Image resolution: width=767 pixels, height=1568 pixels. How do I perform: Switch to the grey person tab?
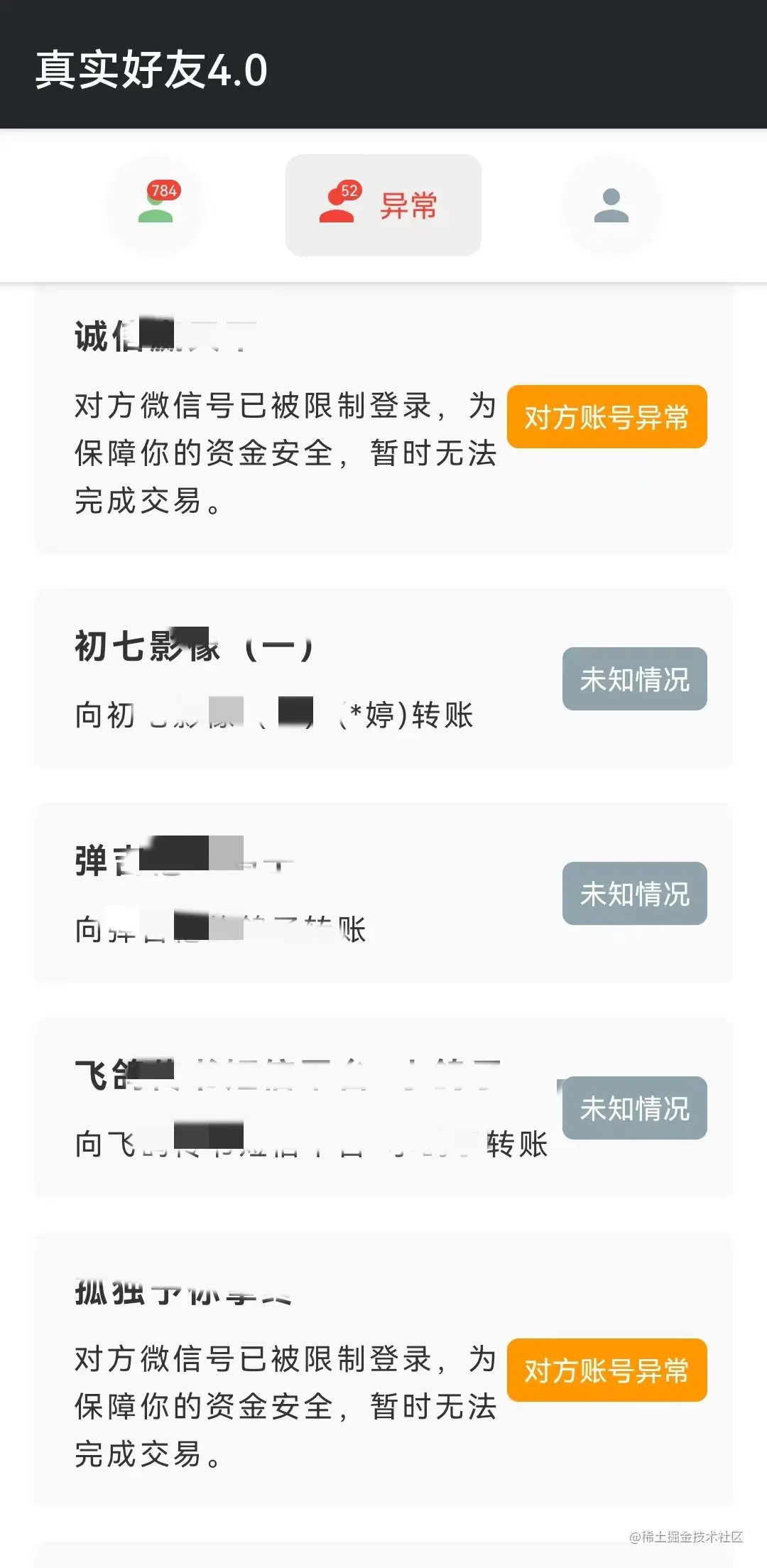point(611,205)
